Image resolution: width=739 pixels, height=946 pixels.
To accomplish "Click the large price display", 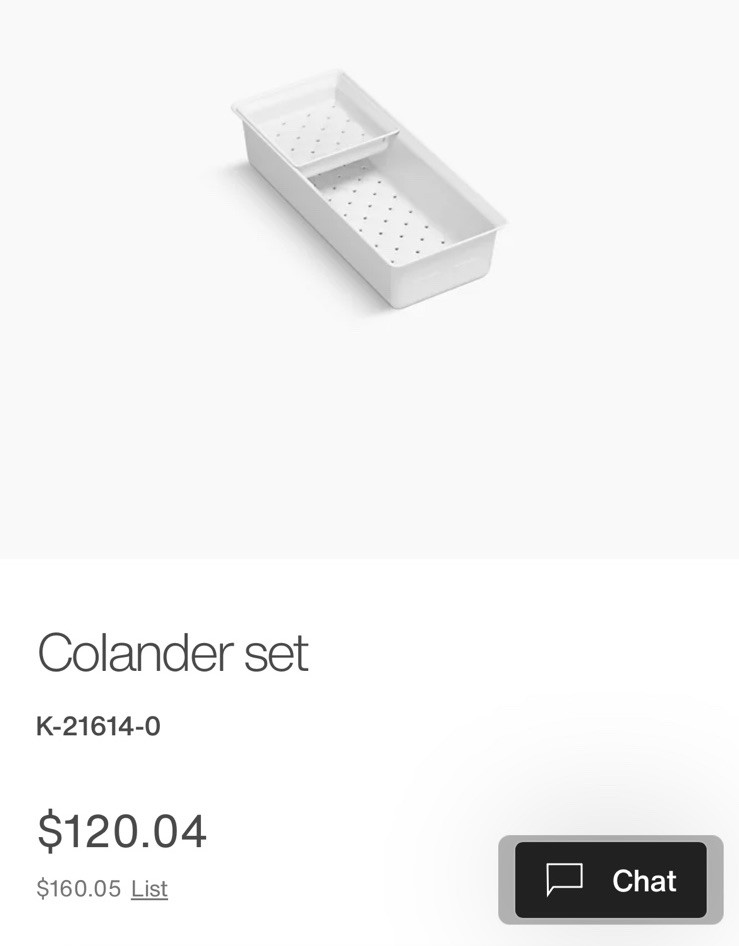I will (x=122, y=830).
